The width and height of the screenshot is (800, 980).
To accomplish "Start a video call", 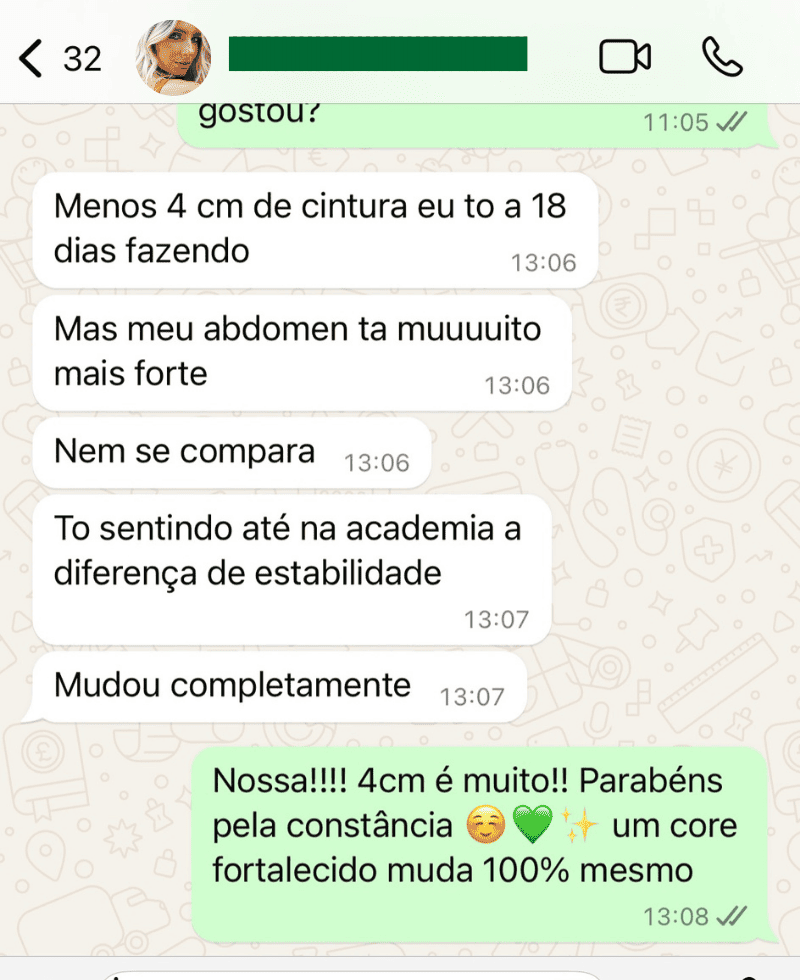I will click(625, 57).
